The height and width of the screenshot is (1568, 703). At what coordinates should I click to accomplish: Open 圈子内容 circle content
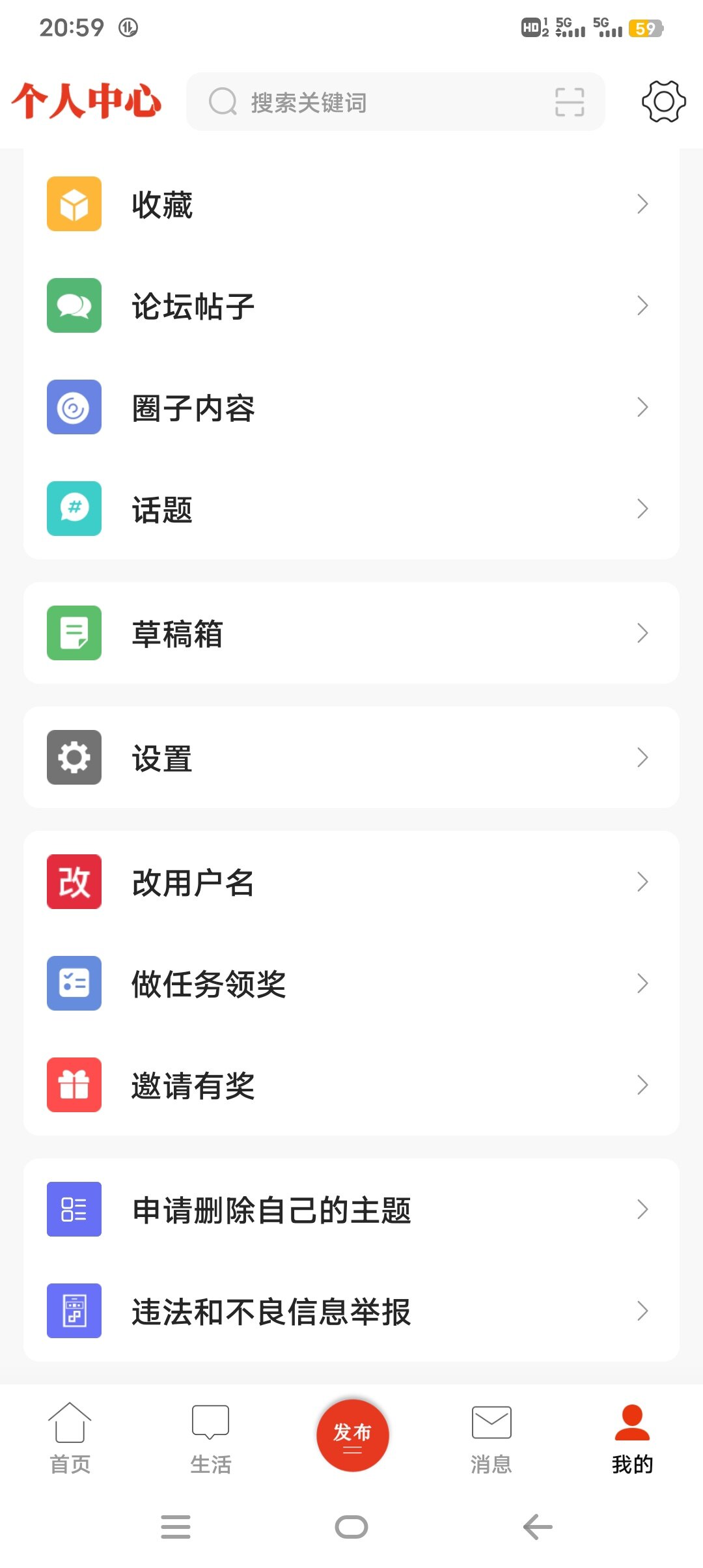pos(351,408)
